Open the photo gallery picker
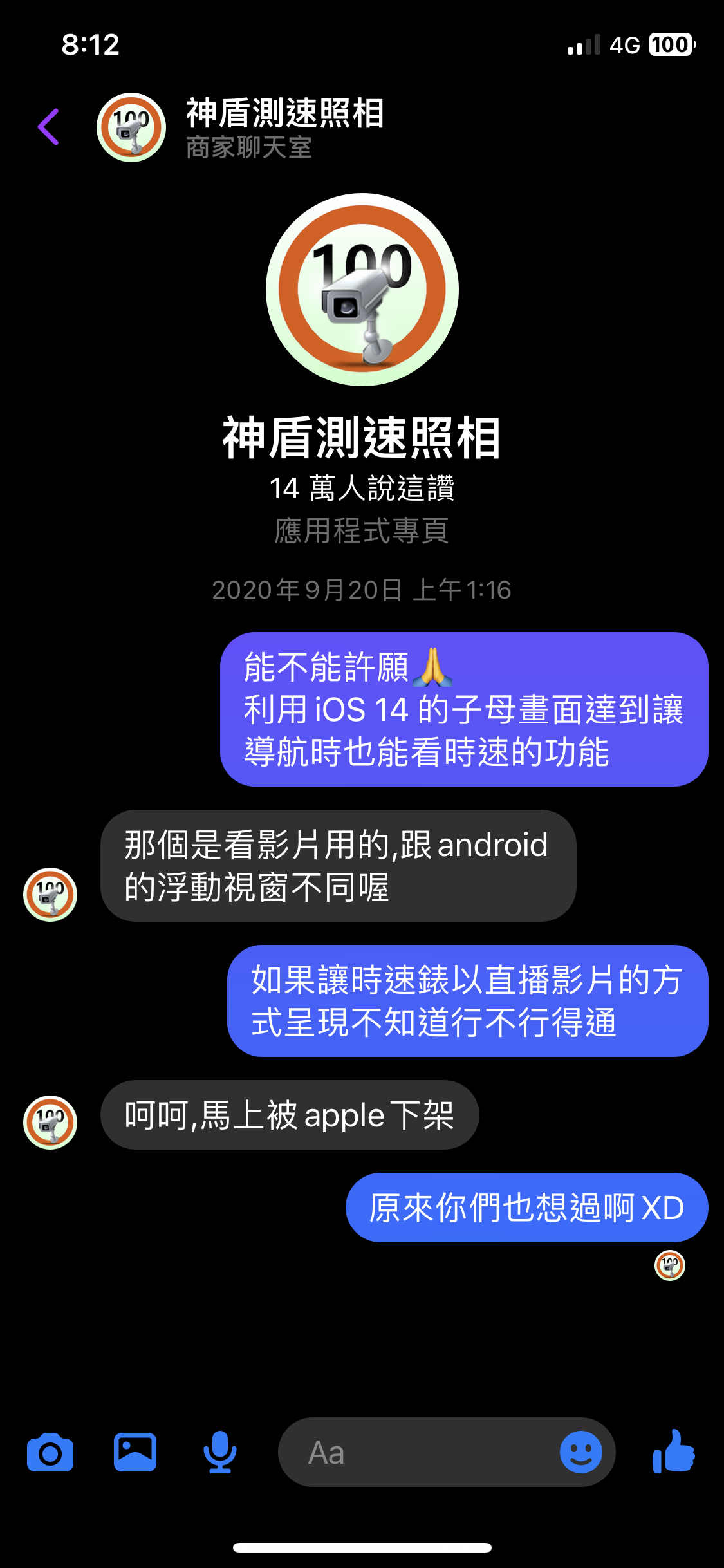Screen dimensions: 724x1568 tap(135, 1453)
